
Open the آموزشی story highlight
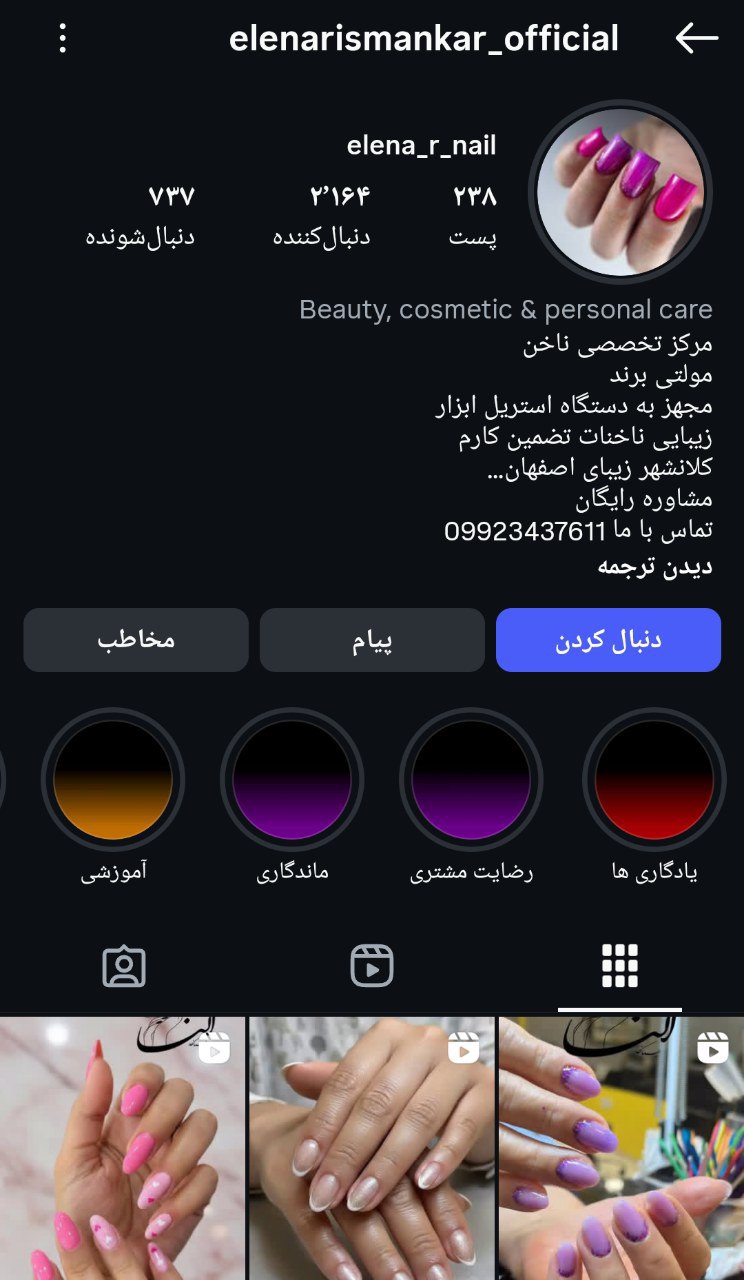[x=113, y=780]
